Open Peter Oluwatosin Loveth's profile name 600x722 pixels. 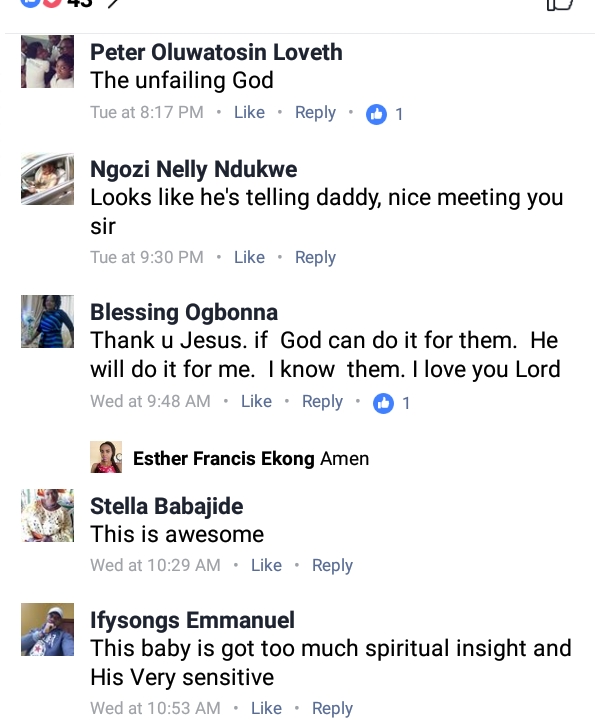pos(216,52)
